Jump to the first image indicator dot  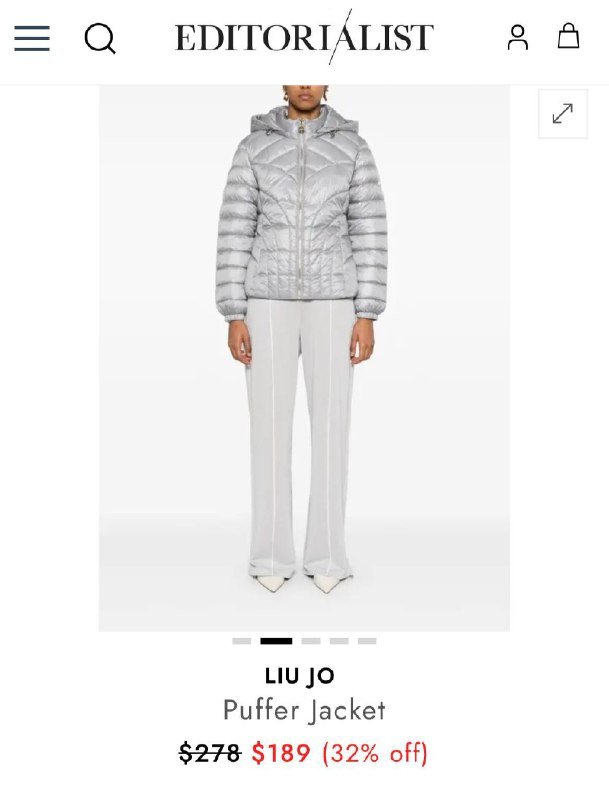[241, 641]
